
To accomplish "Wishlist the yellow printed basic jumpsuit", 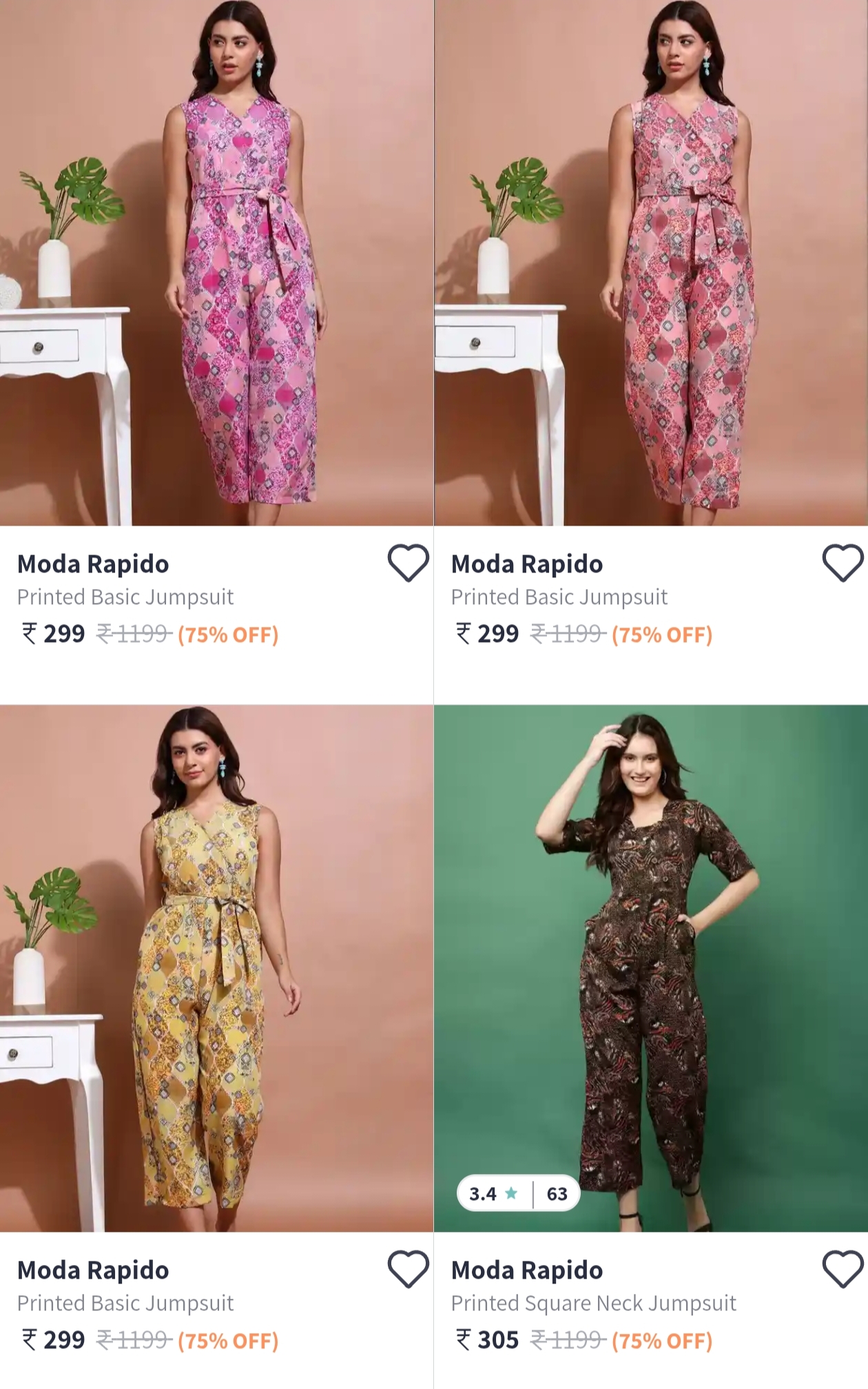I will click(408, 1269).
